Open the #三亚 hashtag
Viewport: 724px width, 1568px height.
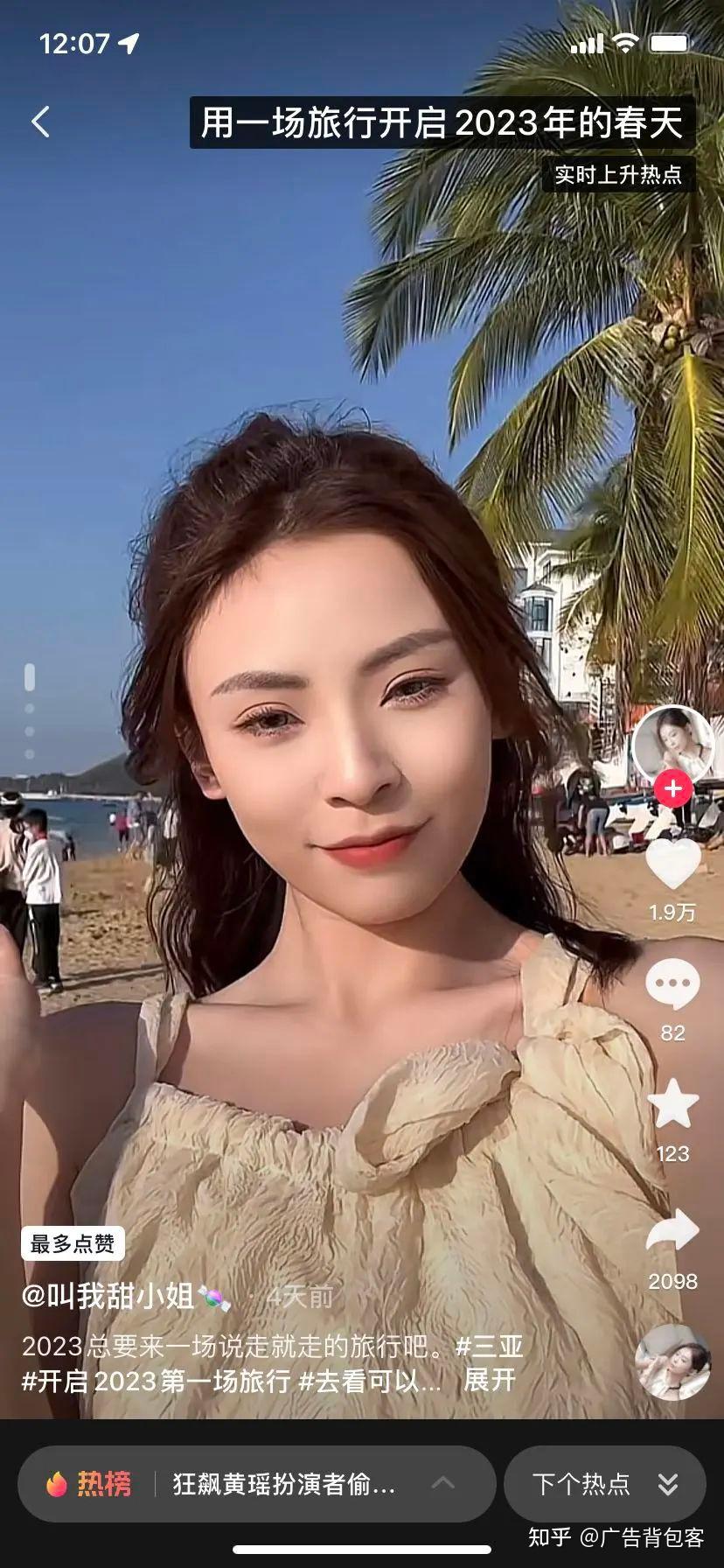point(490,1346)
